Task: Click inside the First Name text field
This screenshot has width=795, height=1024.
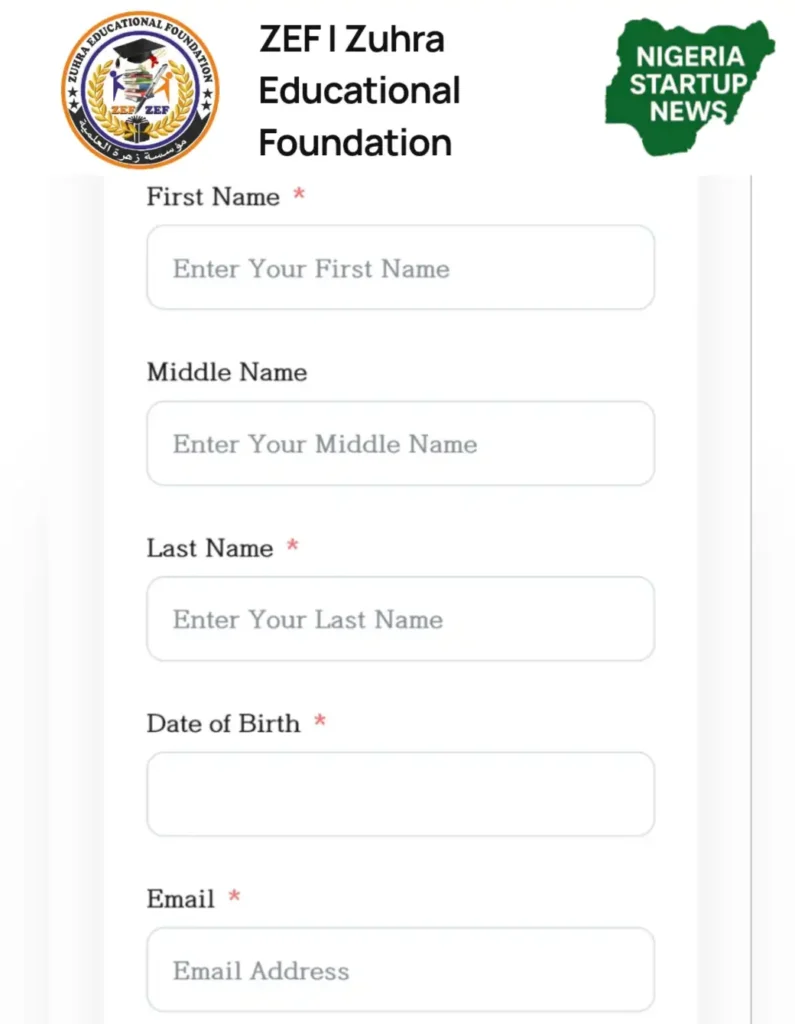Action: (400, 267)
